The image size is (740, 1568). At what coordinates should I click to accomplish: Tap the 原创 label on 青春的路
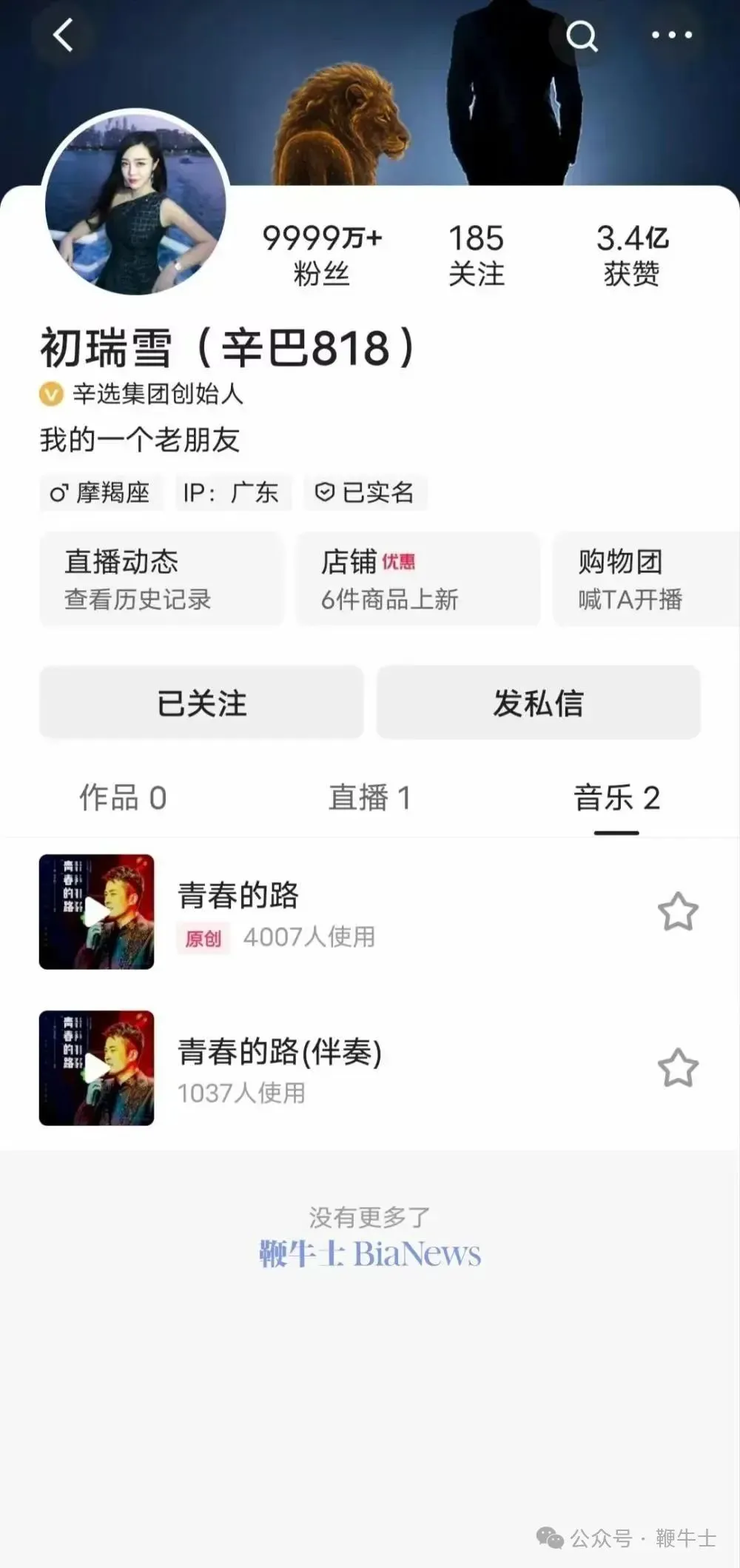[203, 937]
